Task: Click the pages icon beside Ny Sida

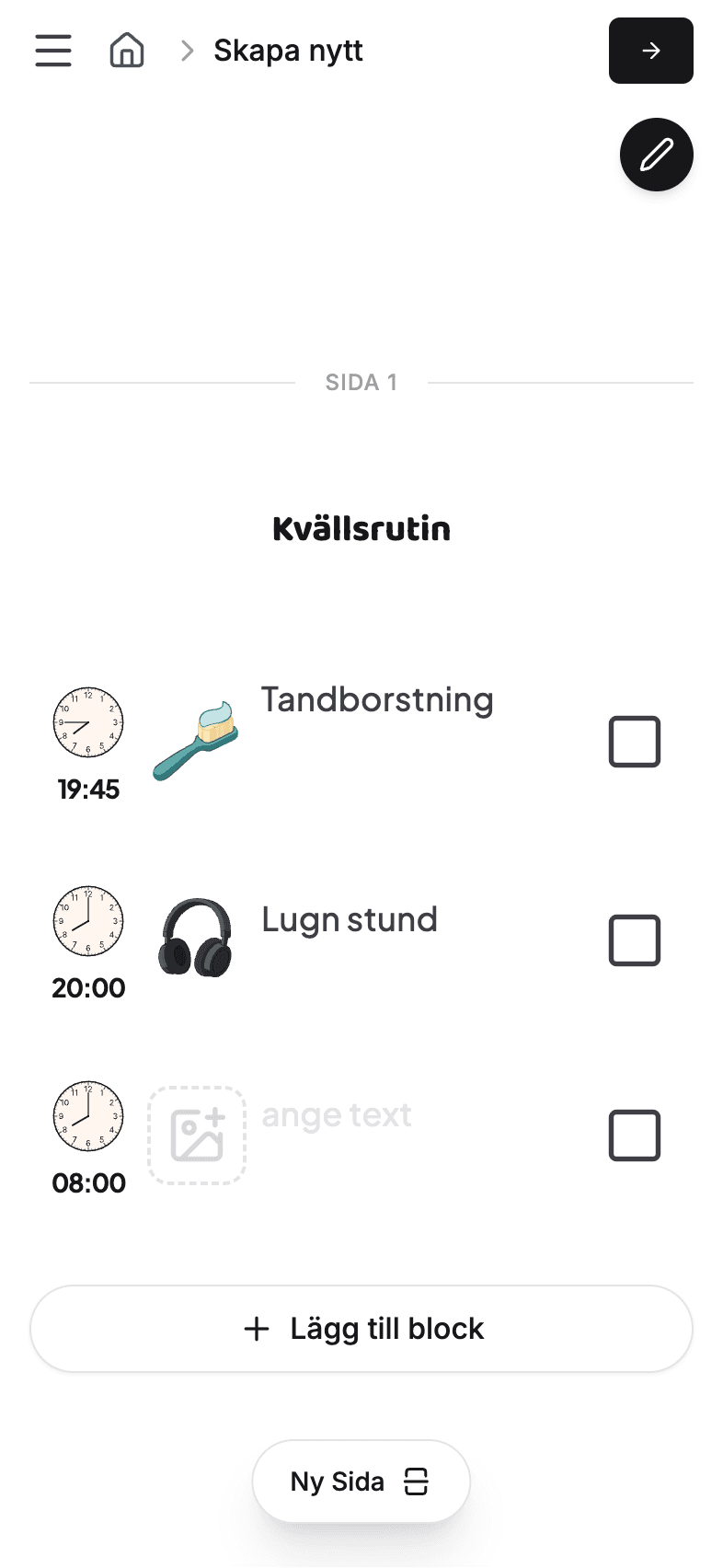Action: 416,1481
